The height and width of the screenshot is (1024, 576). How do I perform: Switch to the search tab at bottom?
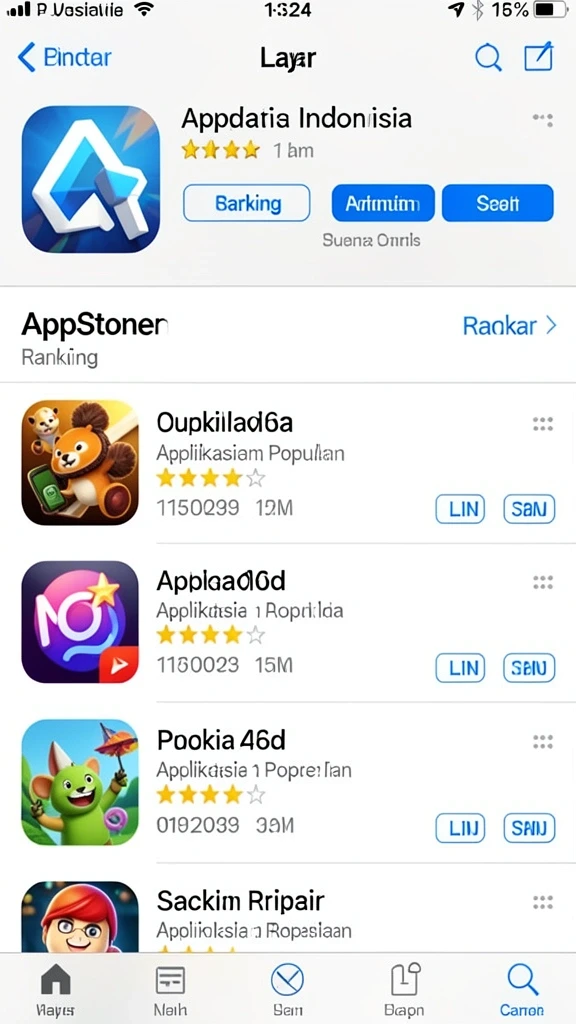(522, 990)
